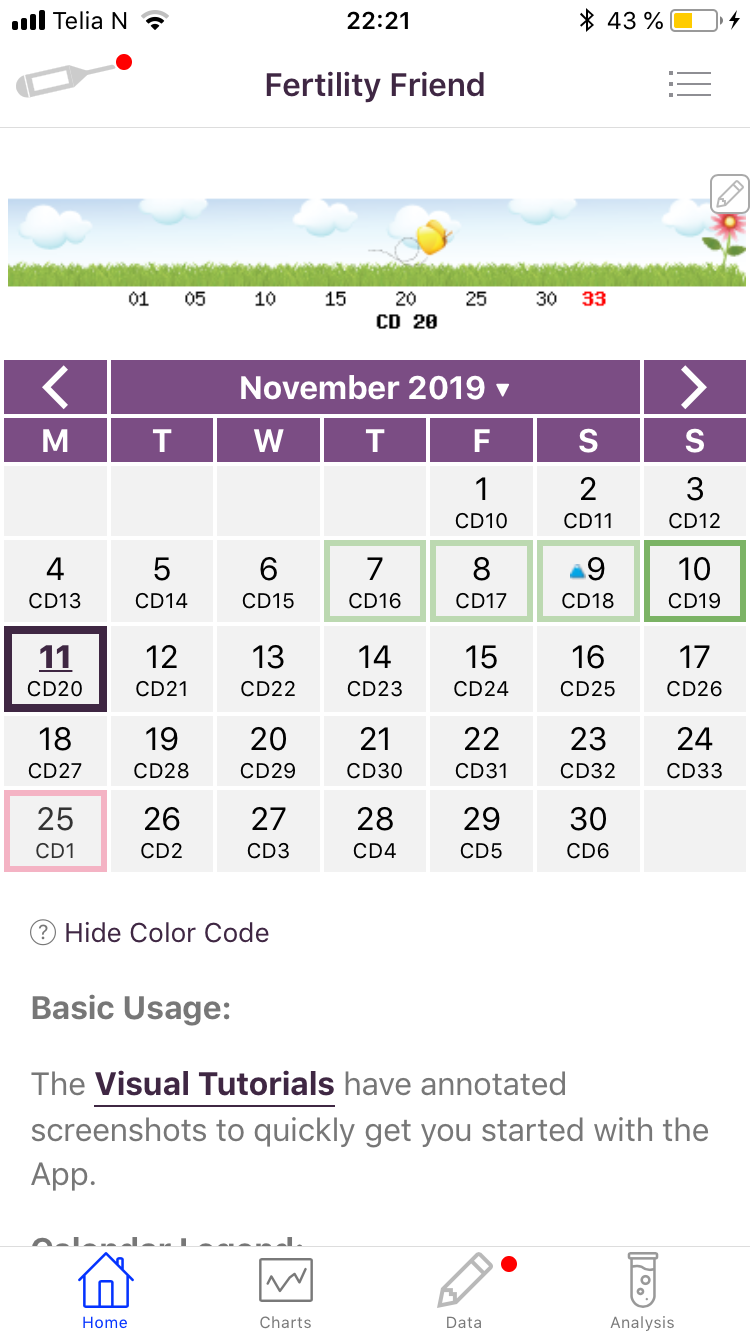Switch to the Home tab
Screen dimensions: 750x1334
tap(105, 1291)
